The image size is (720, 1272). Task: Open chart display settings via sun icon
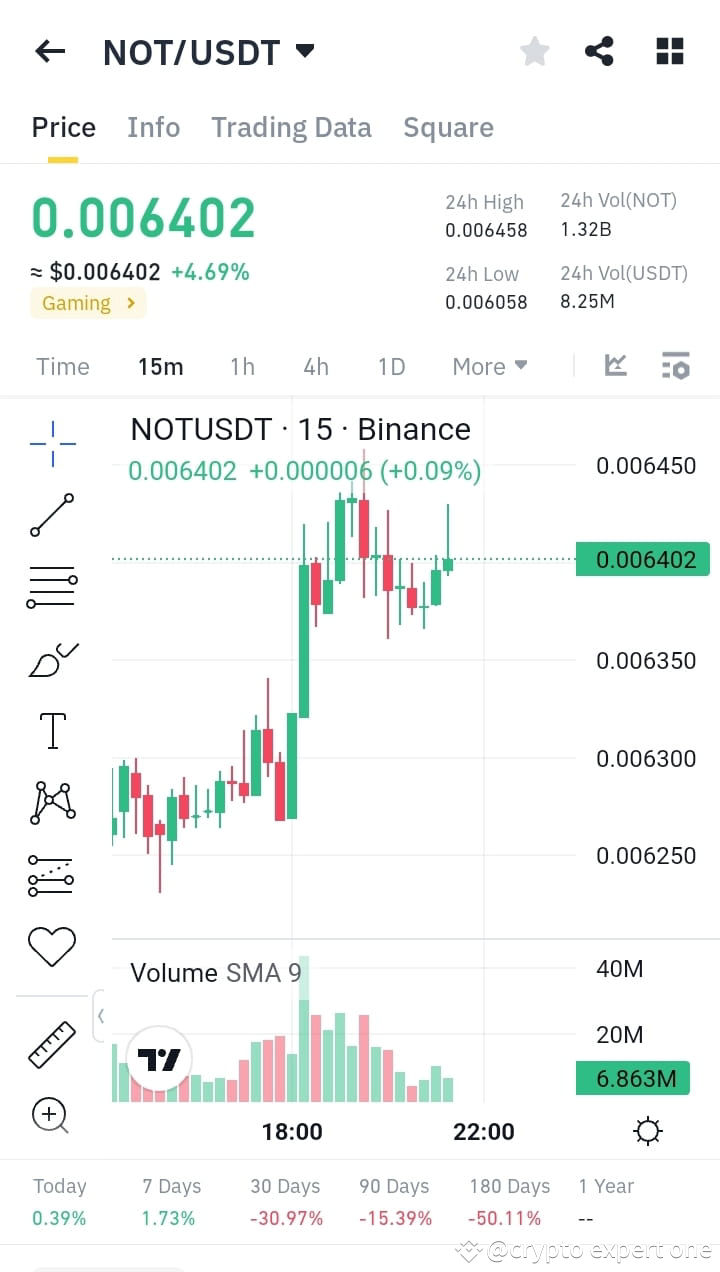[647, 1130]
